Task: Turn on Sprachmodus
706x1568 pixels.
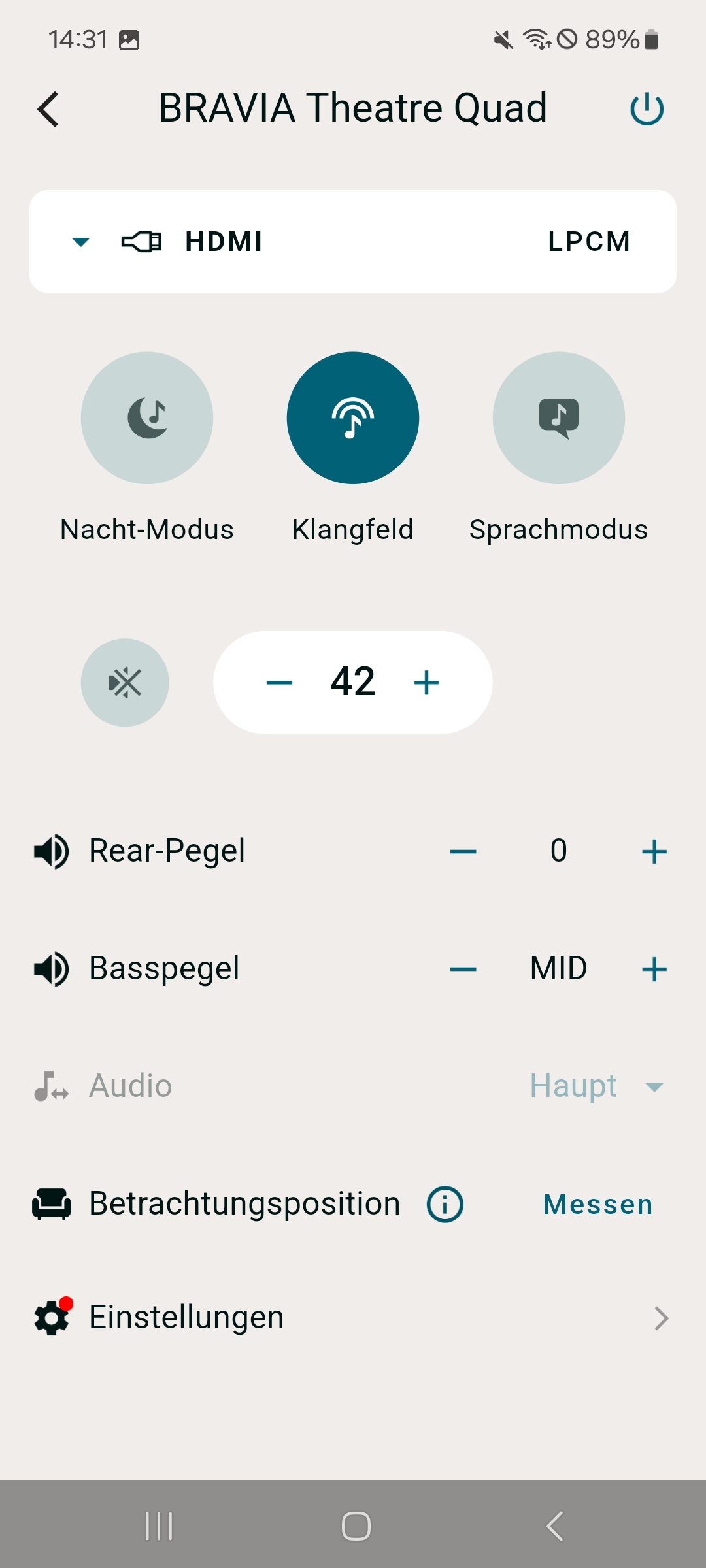Action: (559, 418)
